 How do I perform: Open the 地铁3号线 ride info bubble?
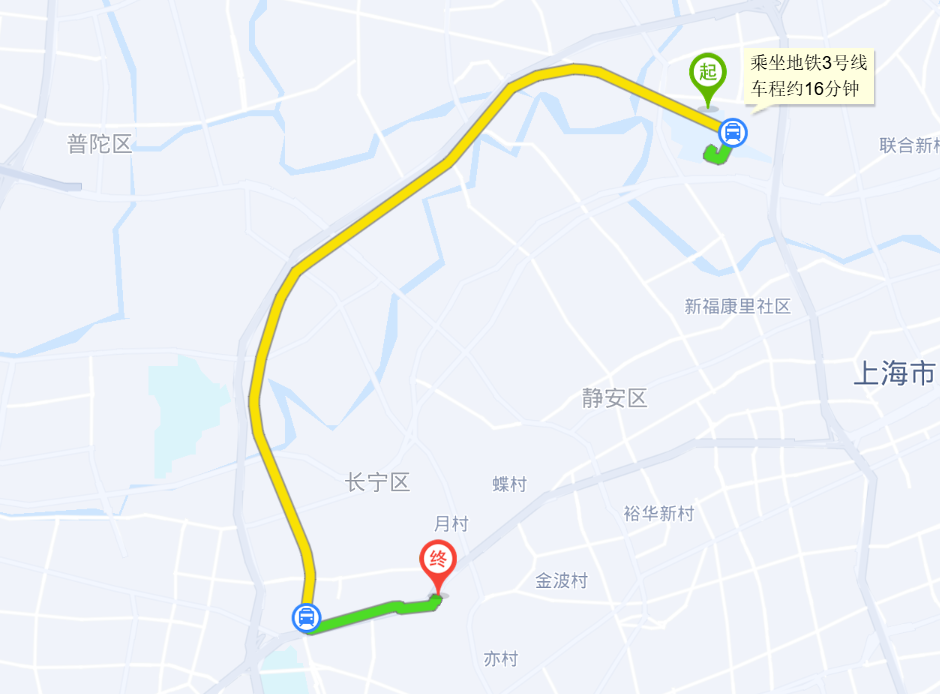(809, 76)
